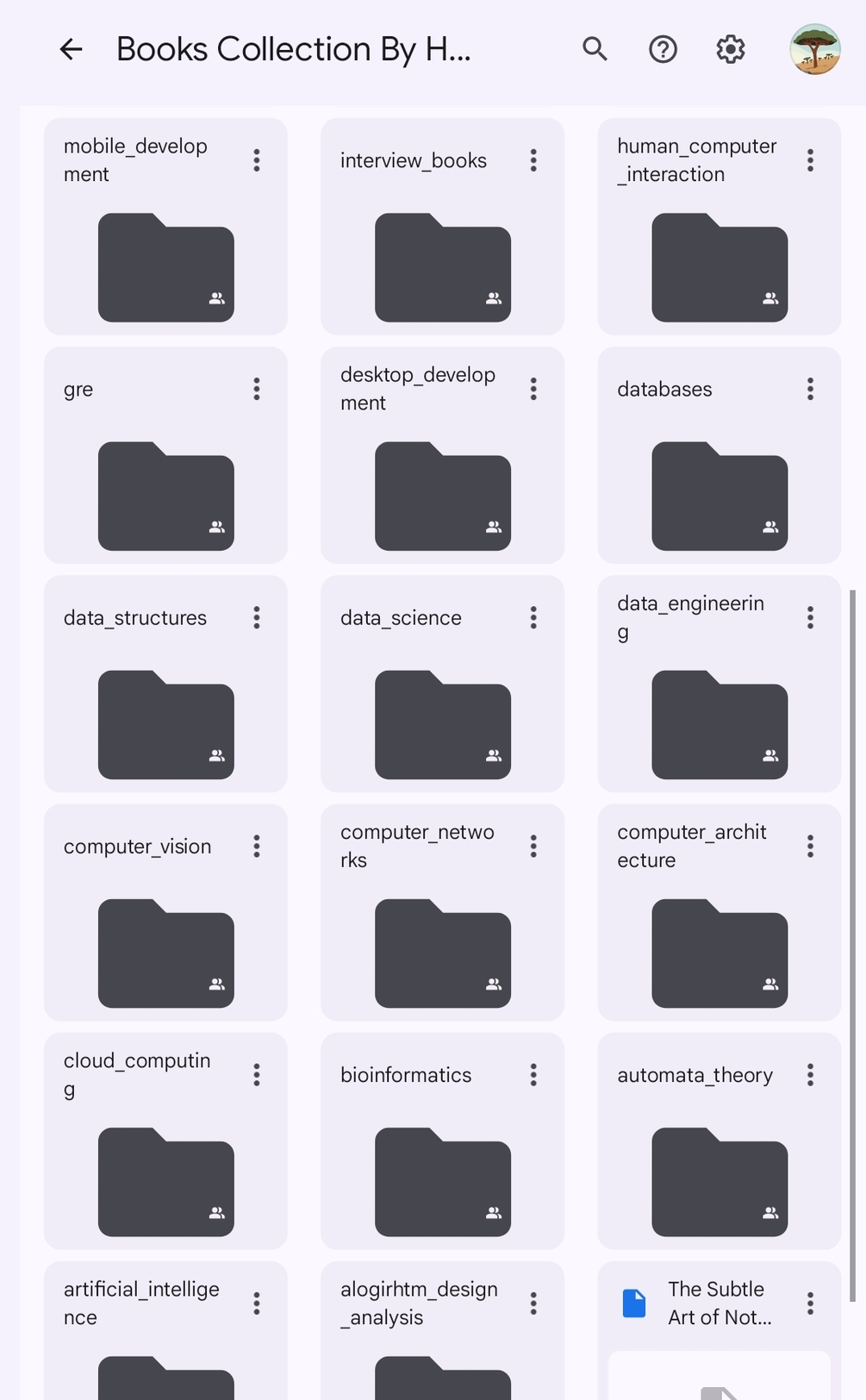Open the help question mark icon
The width and height of the screenshot is (866, 1400).
[663, 49]
